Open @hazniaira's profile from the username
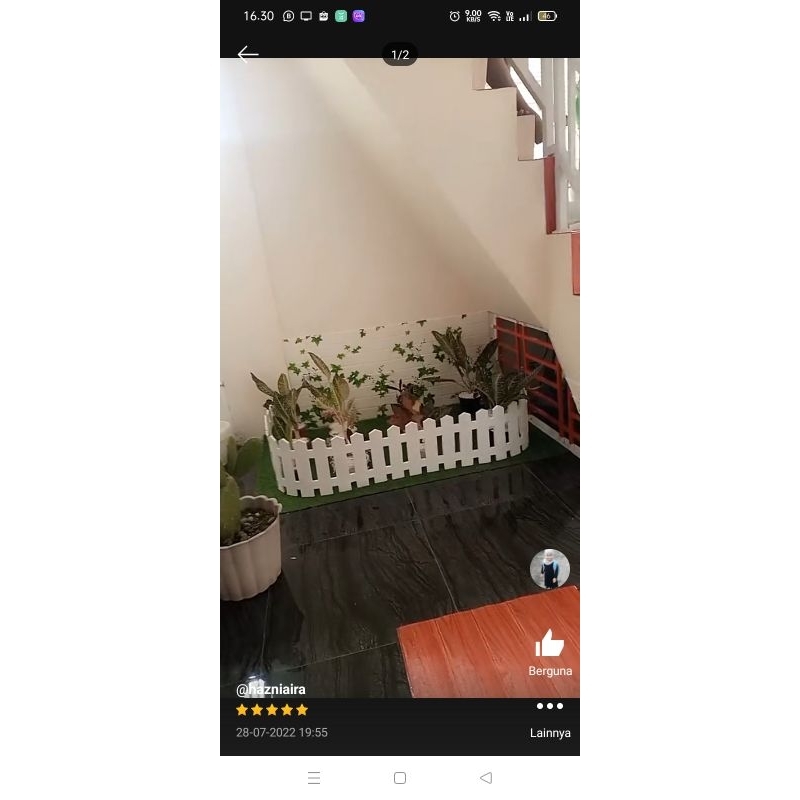This screenshot has height=800, width=800. click(271, 689)
